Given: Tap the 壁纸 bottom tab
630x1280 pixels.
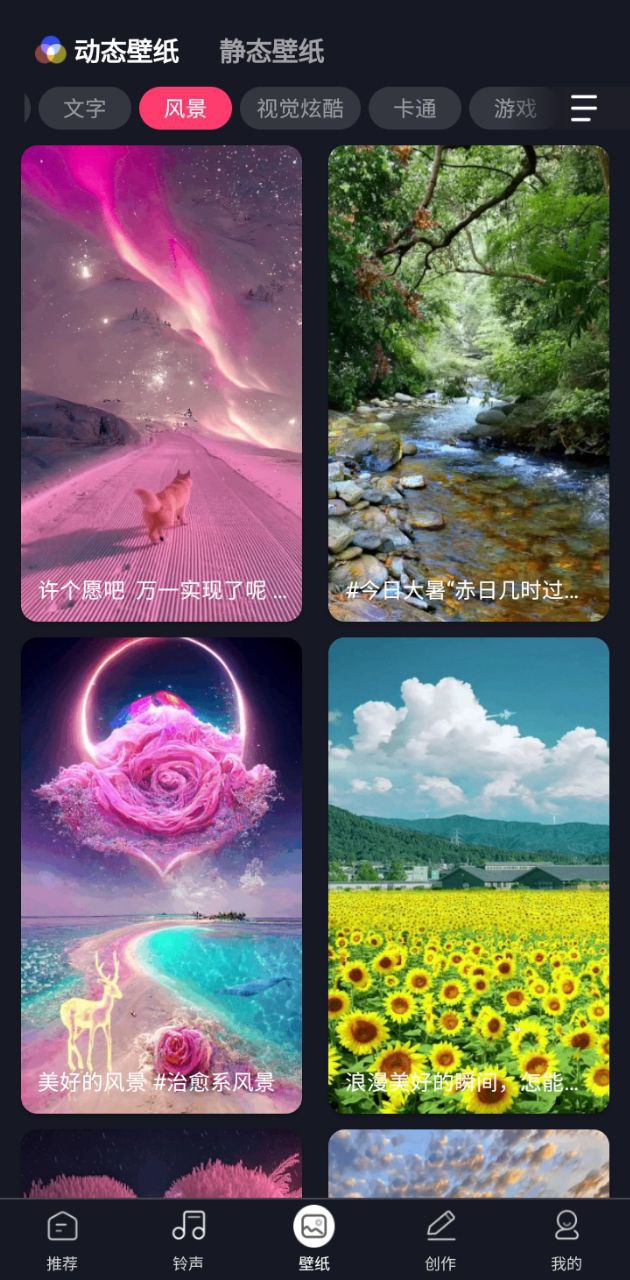Looking at the screenshot, I should click(x=314, y=1240).
